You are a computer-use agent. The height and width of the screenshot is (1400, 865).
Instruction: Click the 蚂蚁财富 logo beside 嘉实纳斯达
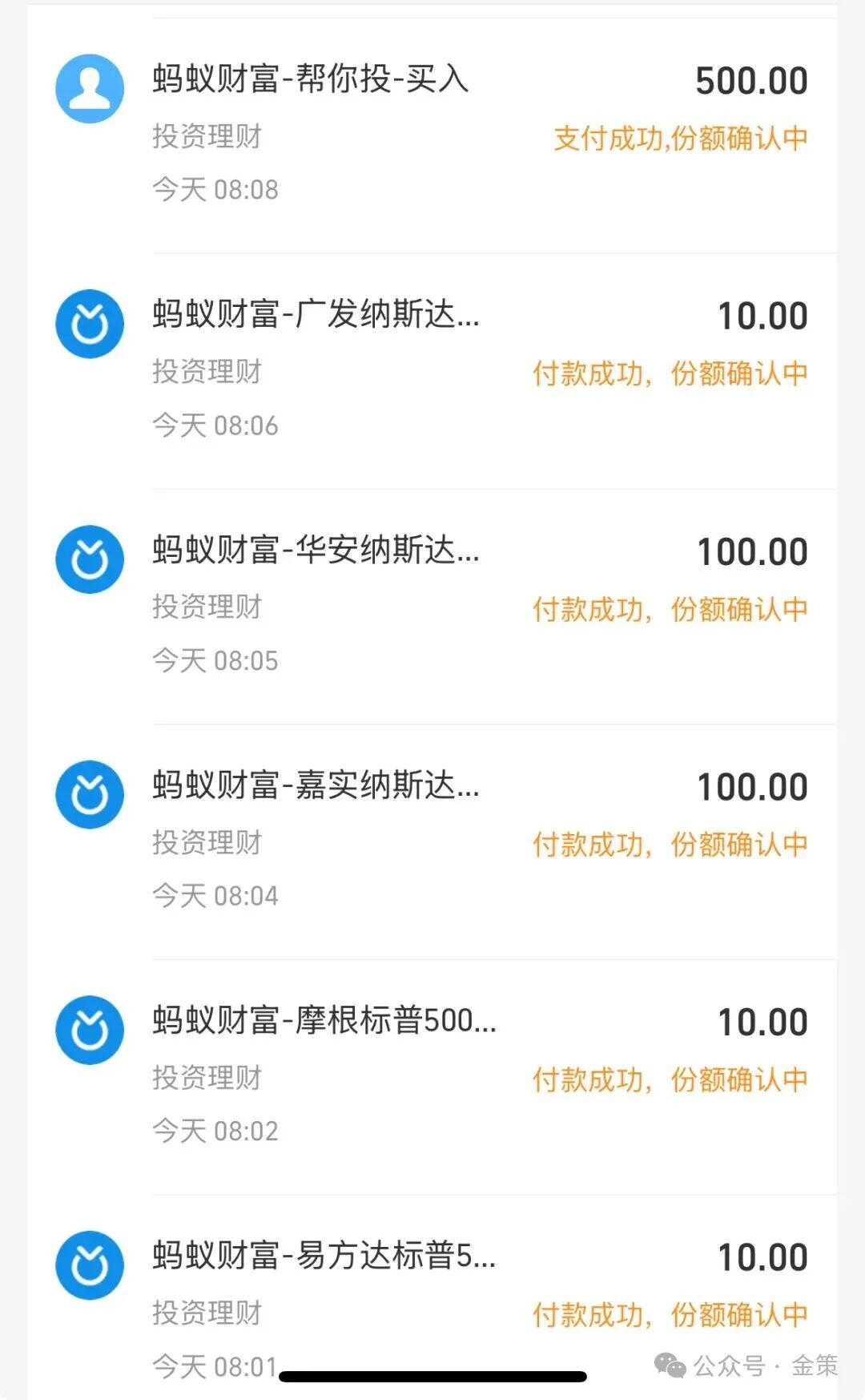coord(90,795)
